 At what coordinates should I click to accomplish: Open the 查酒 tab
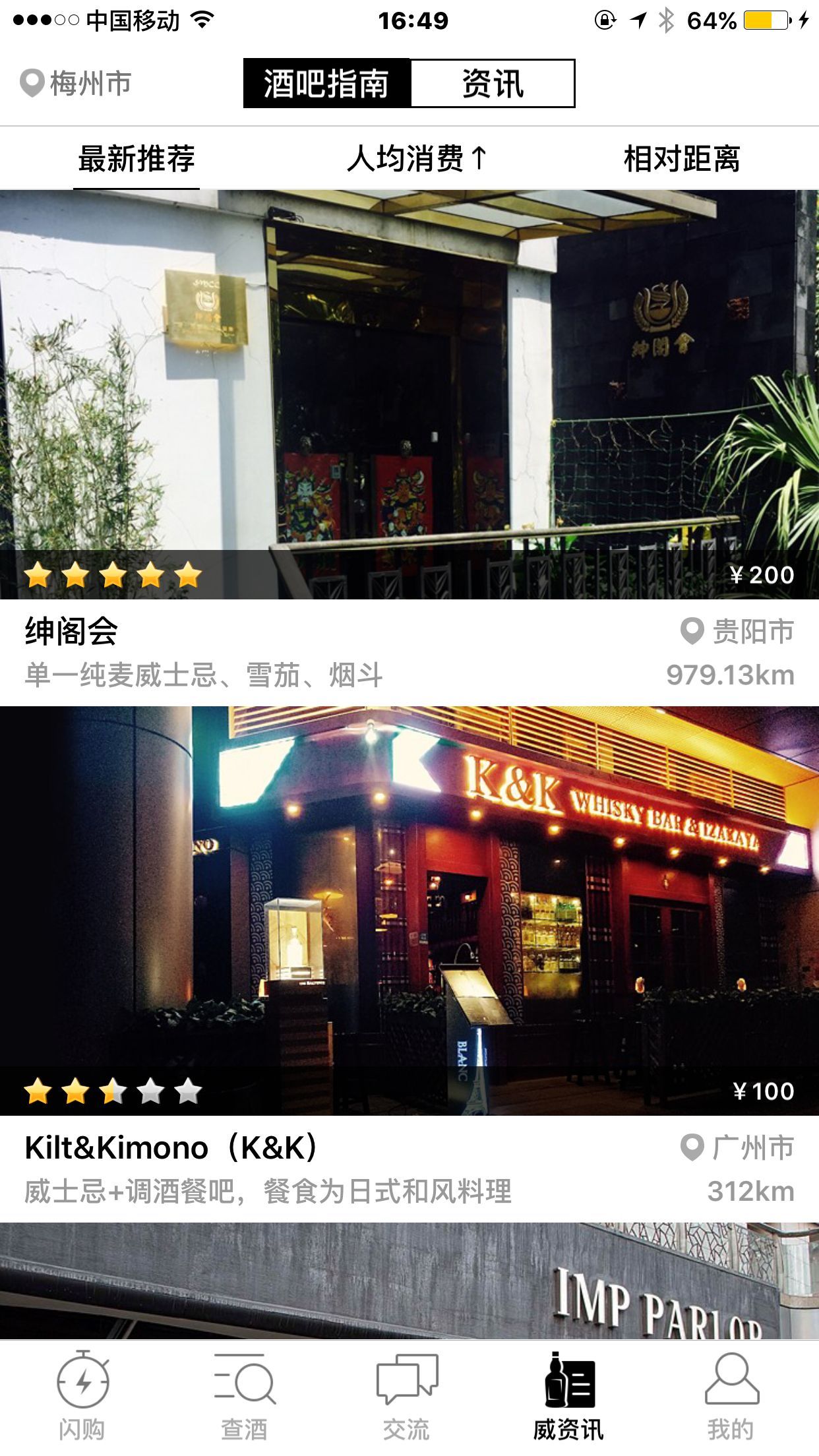(x=245, y=1397)
